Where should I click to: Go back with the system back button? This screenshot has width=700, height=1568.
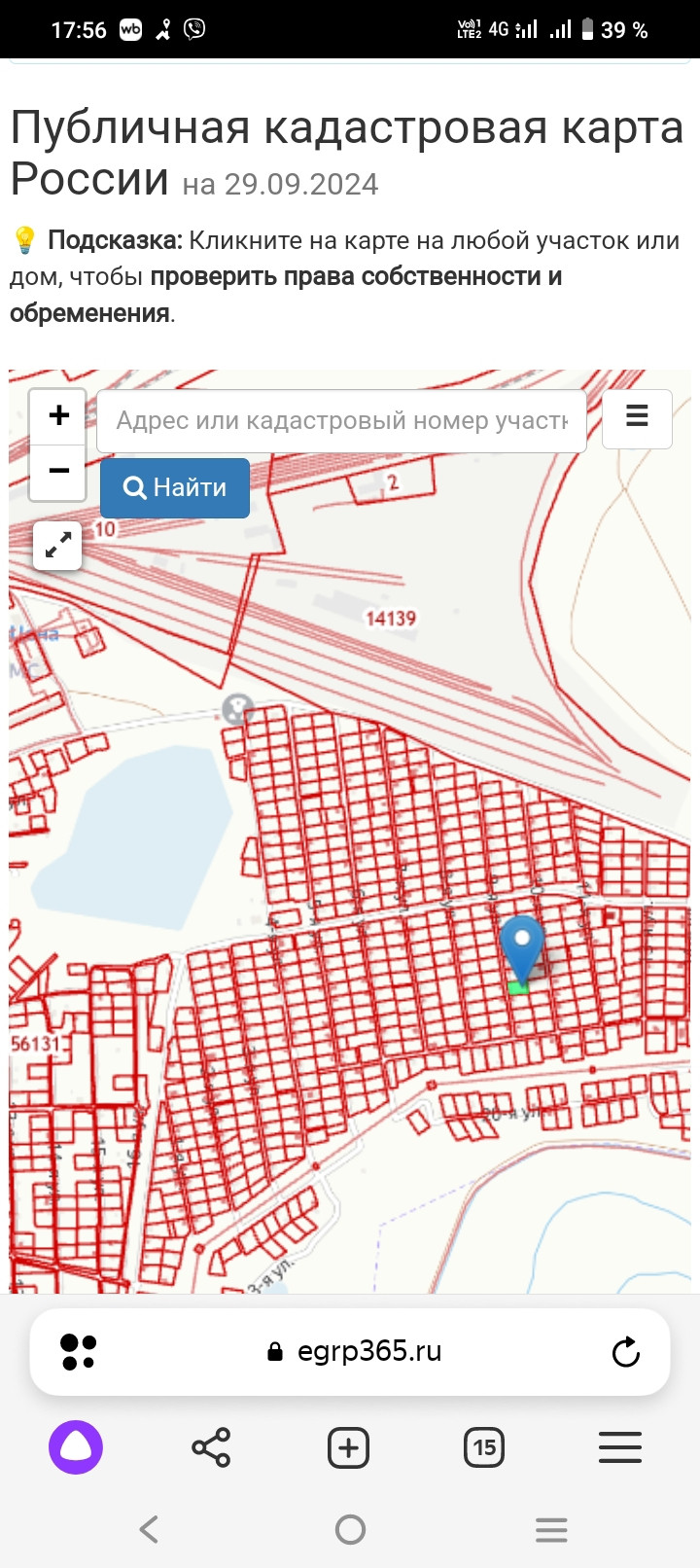click(149, 1530)
